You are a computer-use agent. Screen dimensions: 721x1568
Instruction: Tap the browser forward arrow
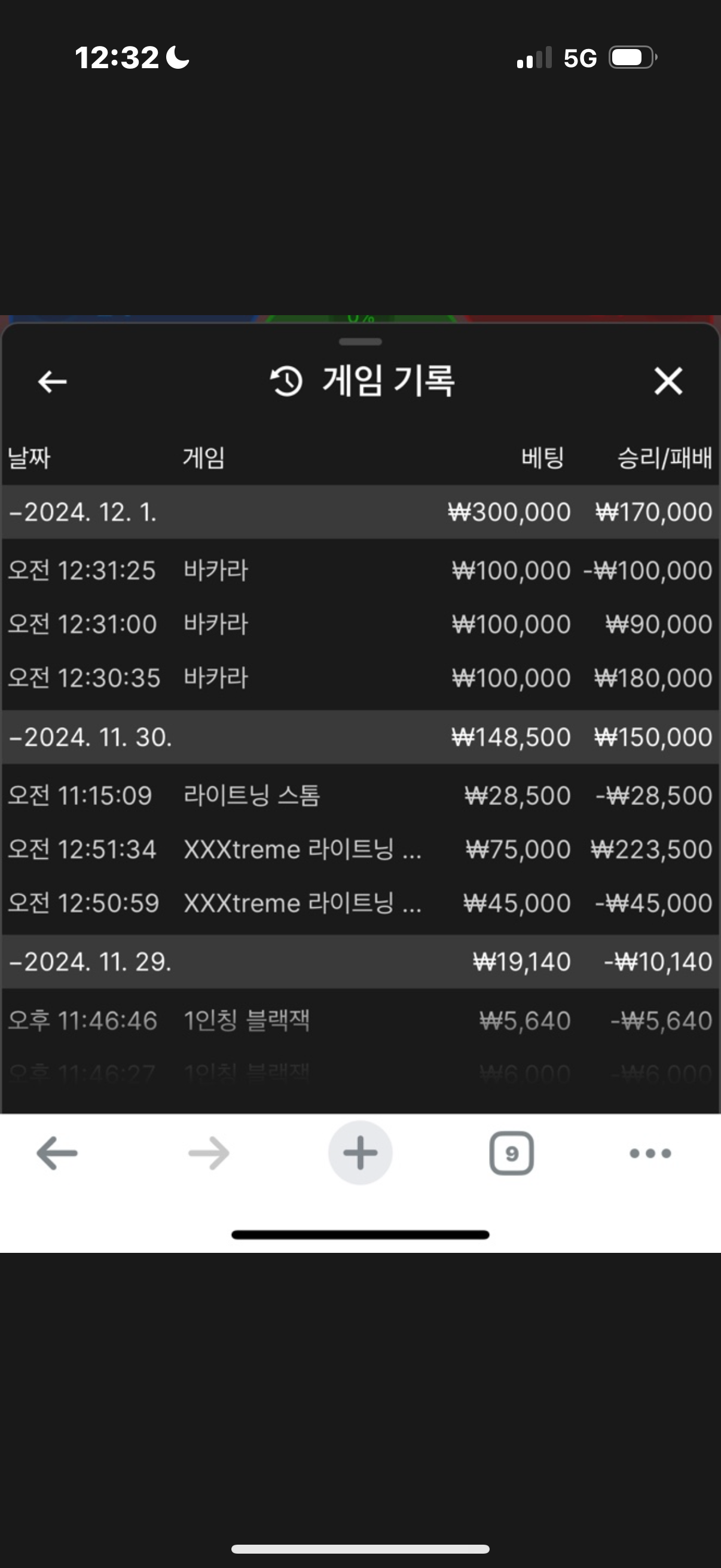point(209,1153)
